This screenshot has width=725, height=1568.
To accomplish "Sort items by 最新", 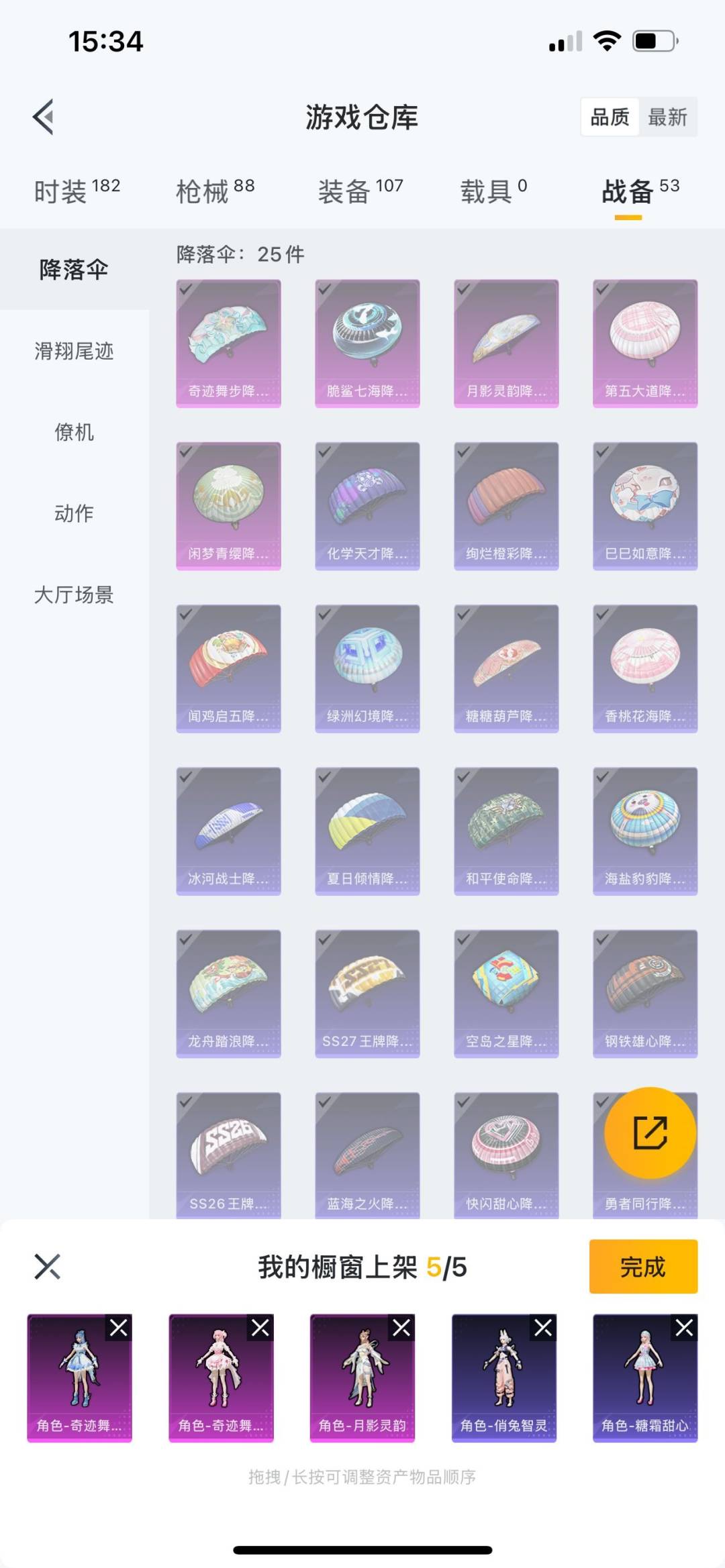I will (x=667, y=117).
